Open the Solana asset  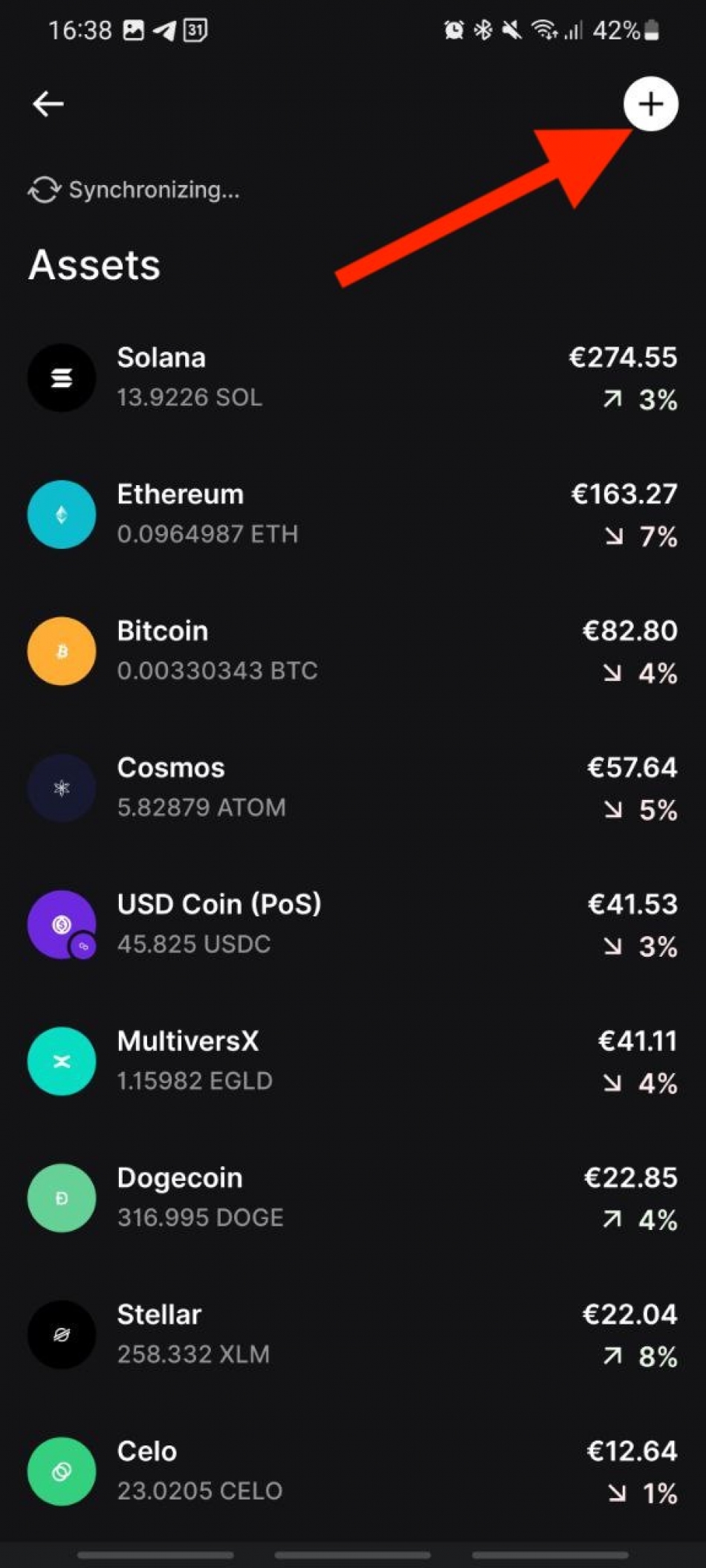point(353,377)
